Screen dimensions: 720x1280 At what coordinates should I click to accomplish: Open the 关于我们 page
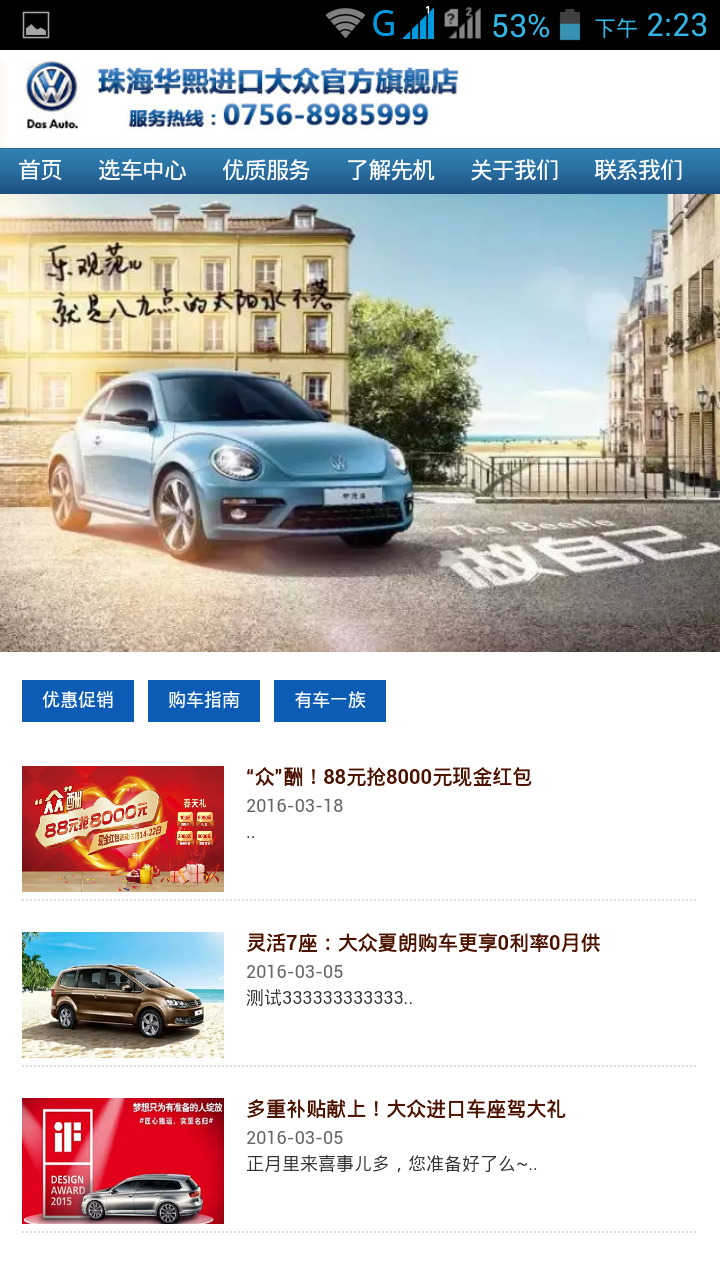[x=514, y=171]
